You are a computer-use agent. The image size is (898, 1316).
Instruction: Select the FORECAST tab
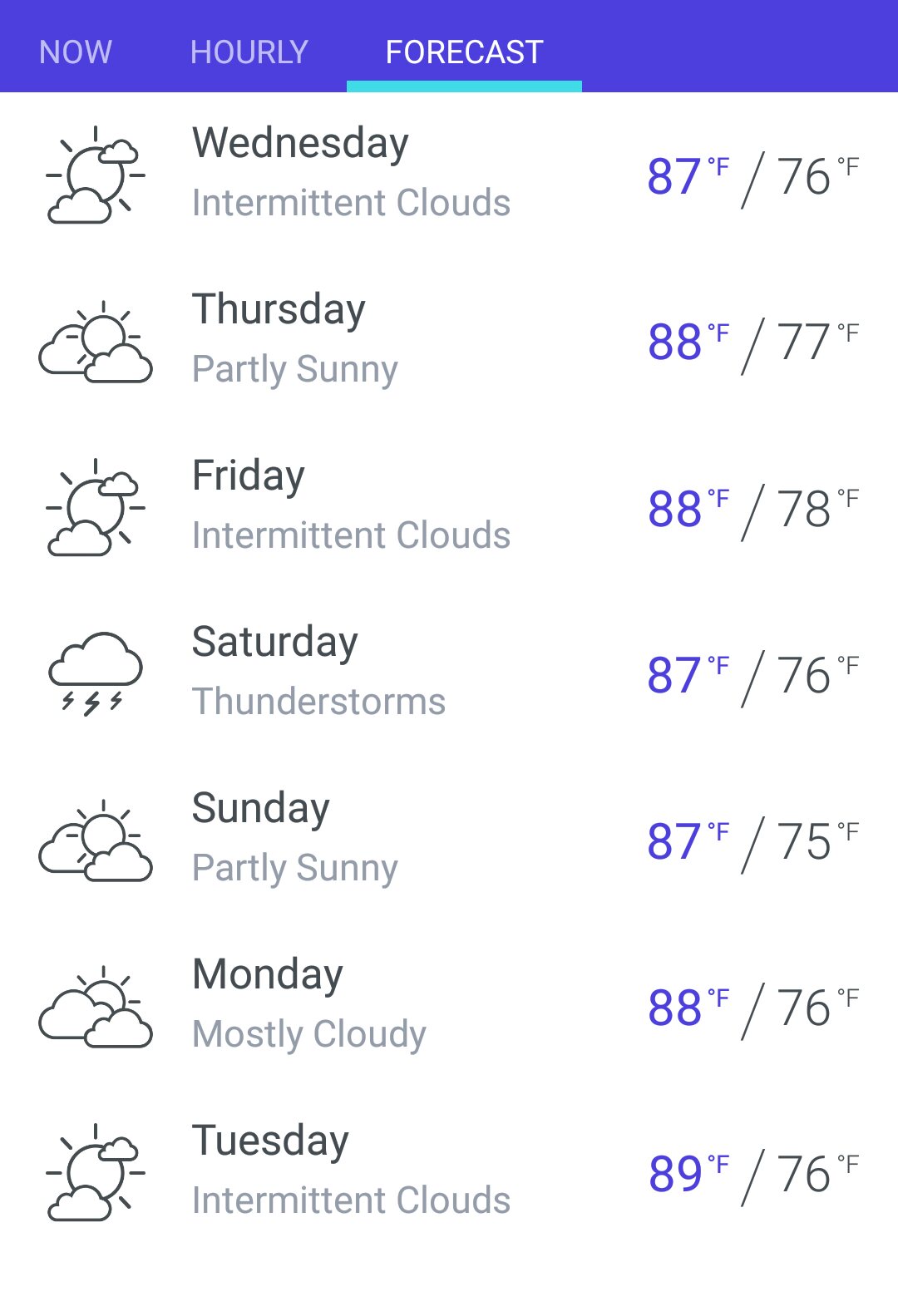point(464,52)
